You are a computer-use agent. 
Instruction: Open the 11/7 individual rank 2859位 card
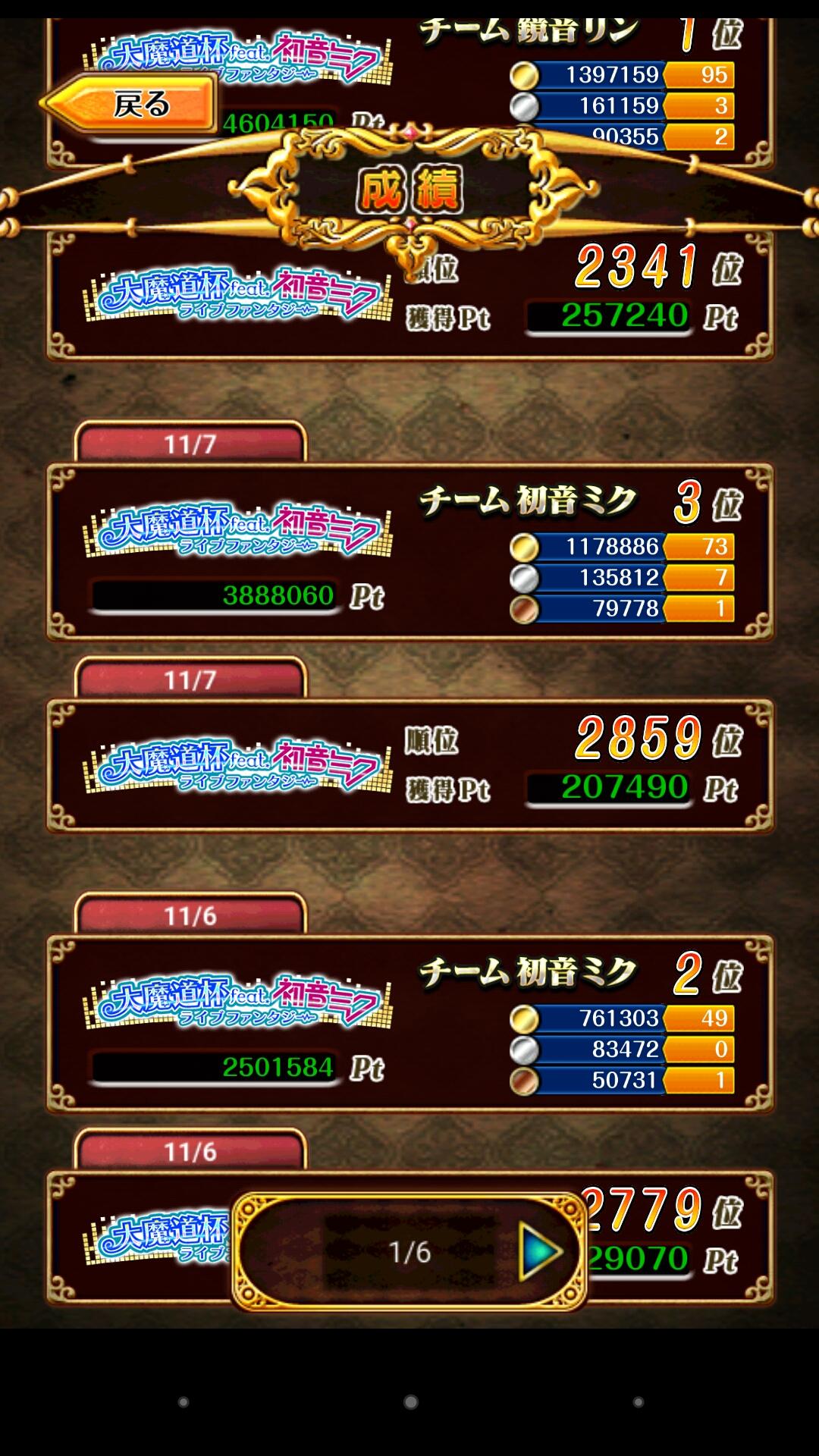(x=410, y=766)
